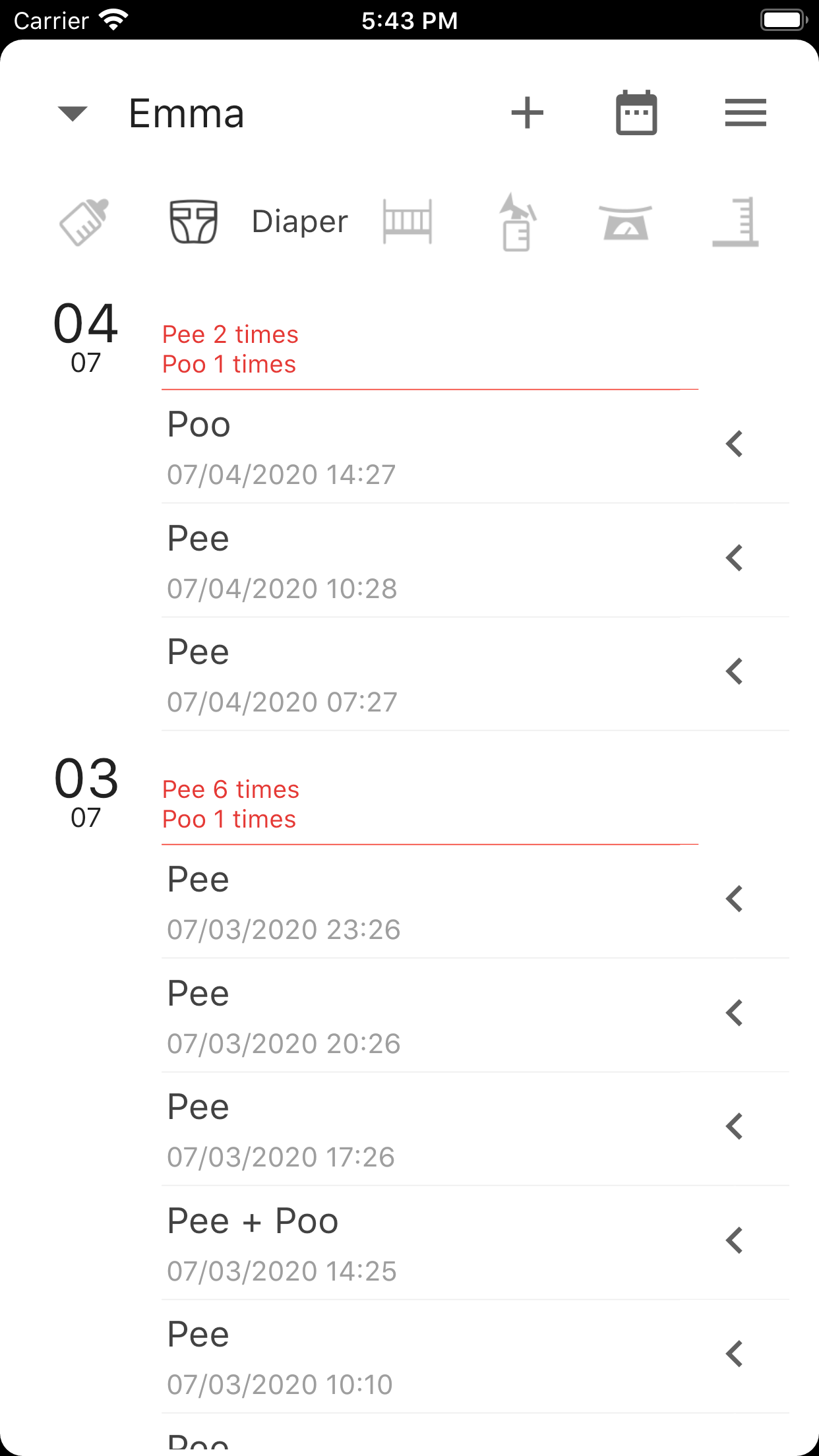
Task: Open the calendar view icon
Action: (x=636, y=112)
